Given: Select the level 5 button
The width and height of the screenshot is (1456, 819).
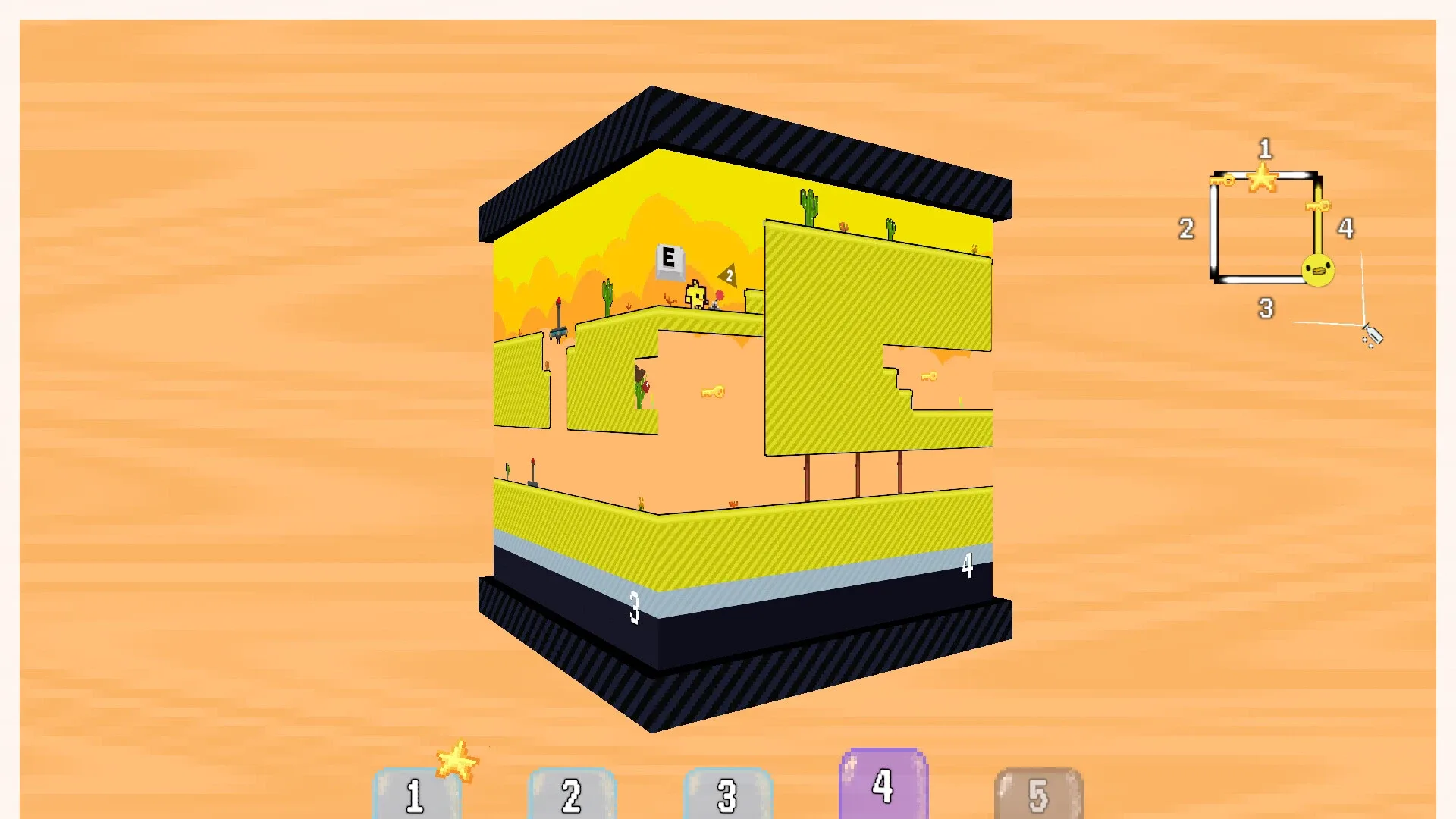Looking at the screenshot, I should 1038,794.
